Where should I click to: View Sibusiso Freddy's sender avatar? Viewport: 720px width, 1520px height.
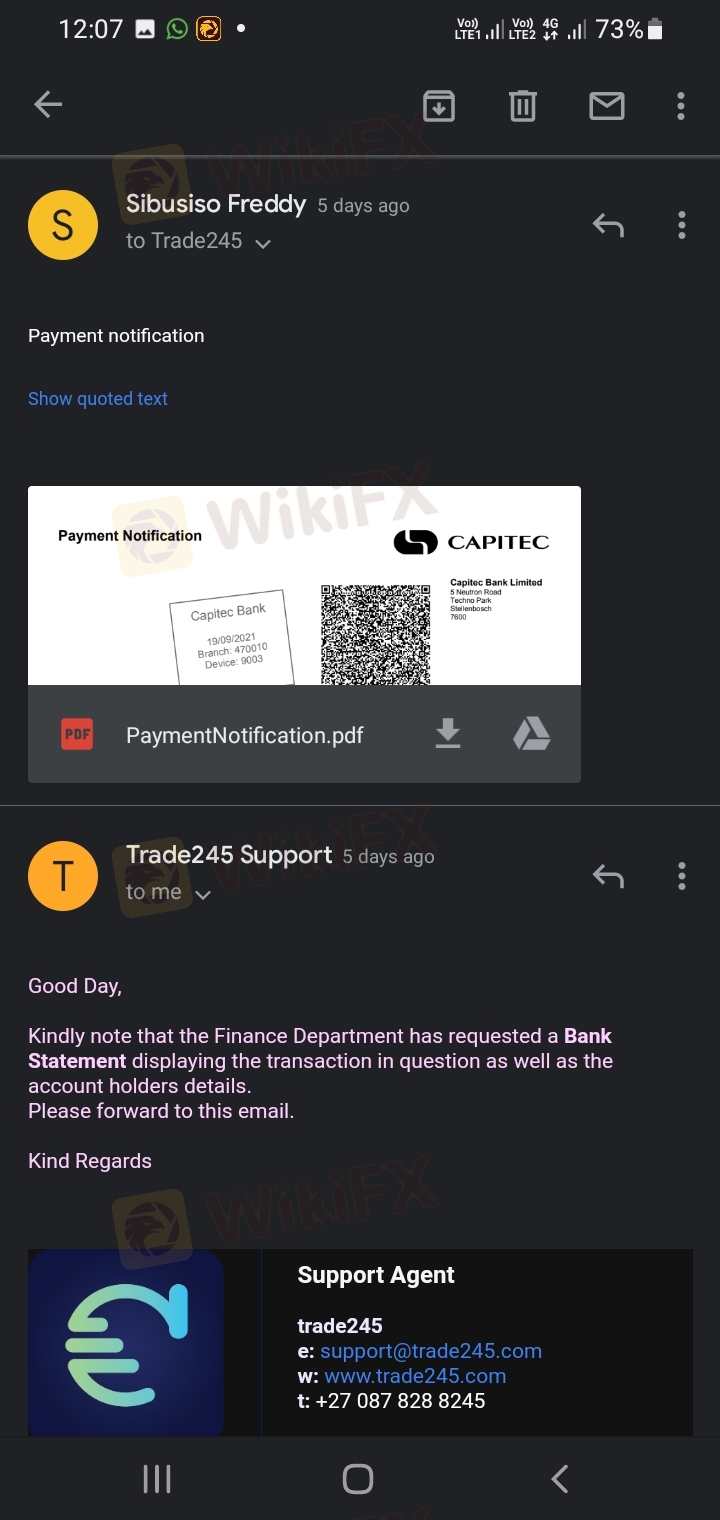(63, 225)
